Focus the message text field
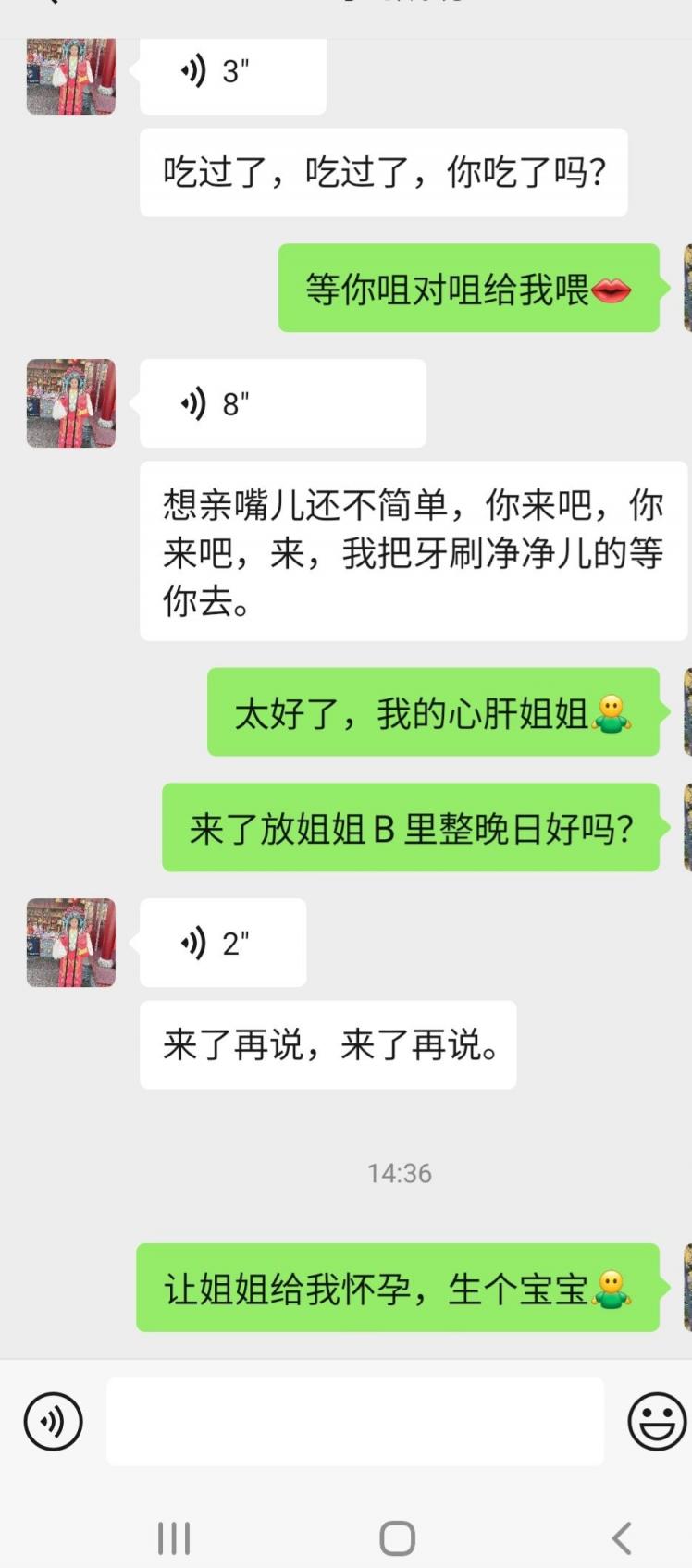Image resolution: width=692 pixels, height=1568 pixels. coord(355,1422)
